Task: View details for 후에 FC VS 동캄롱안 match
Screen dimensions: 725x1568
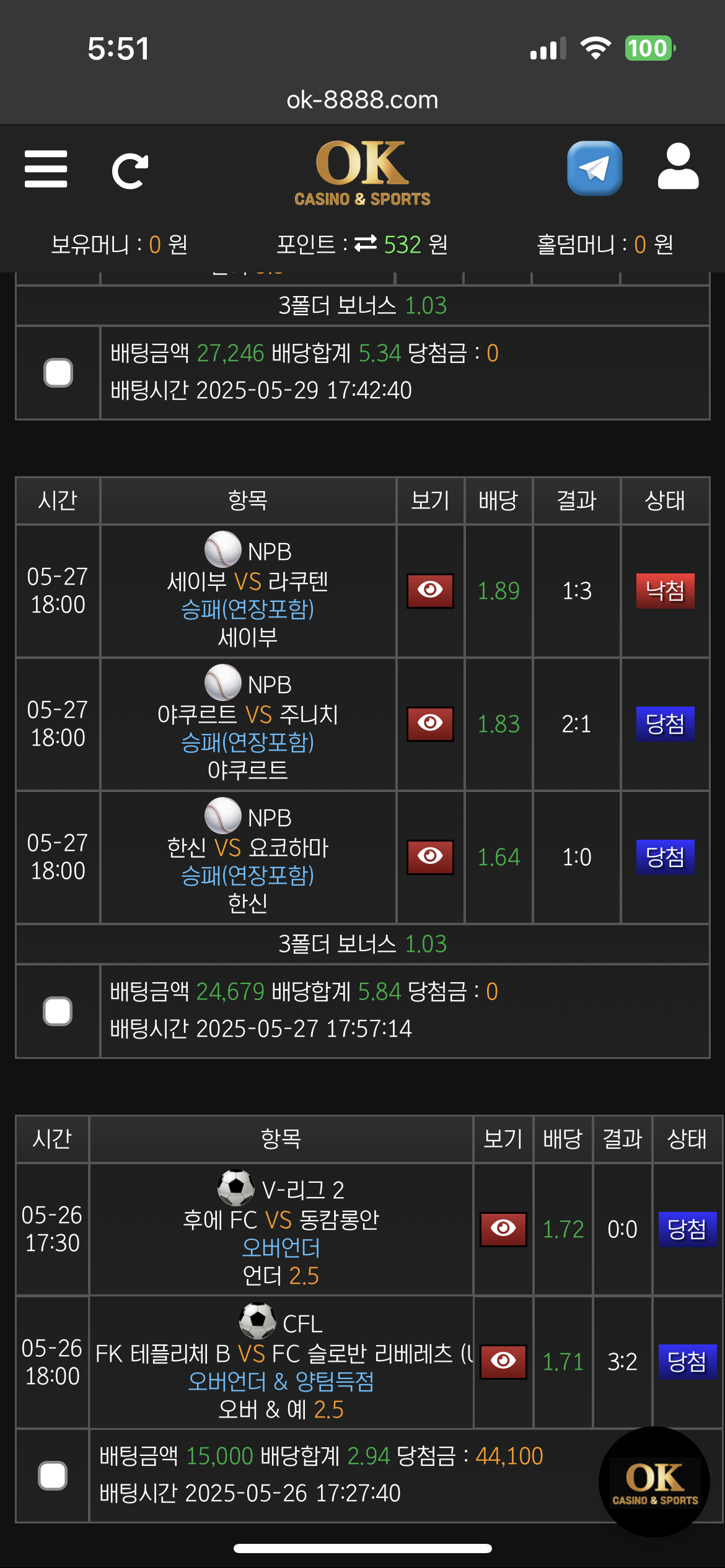Action: coord(503,1229)
